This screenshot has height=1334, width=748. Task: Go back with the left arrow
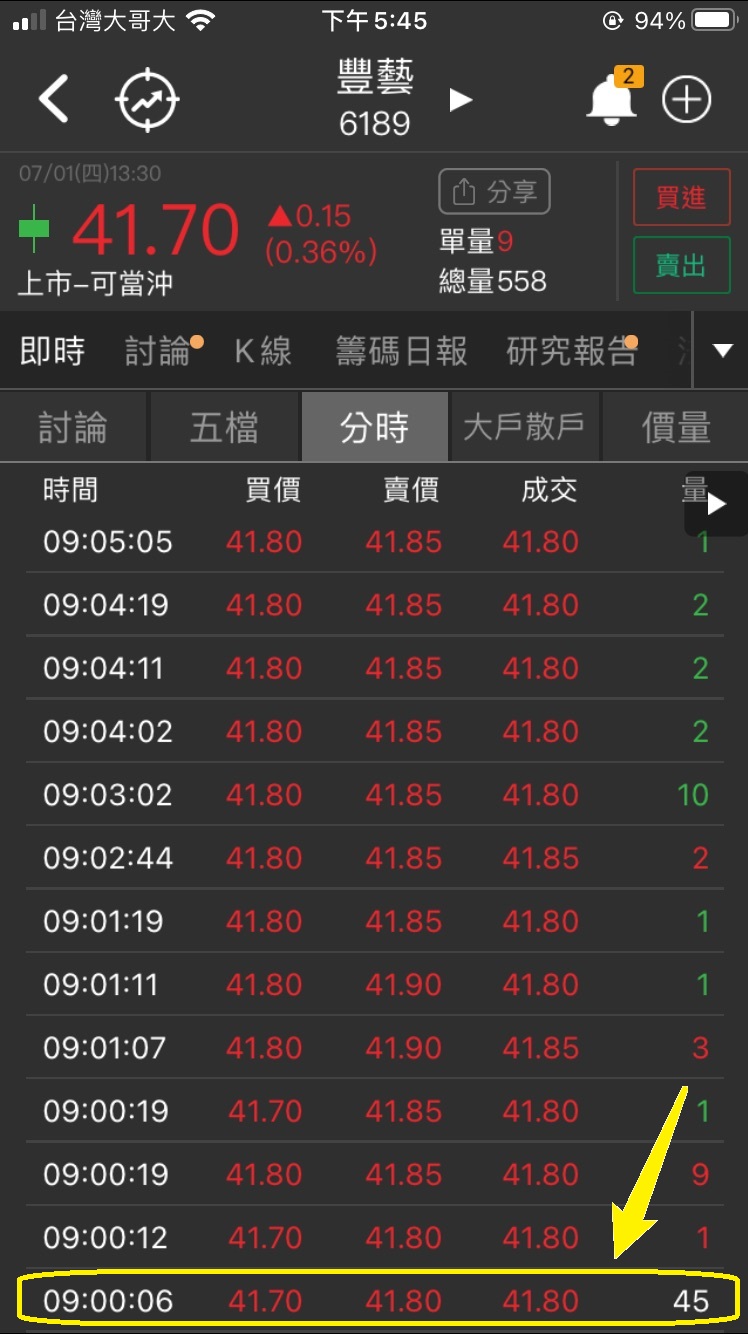(x=53, y=100)
